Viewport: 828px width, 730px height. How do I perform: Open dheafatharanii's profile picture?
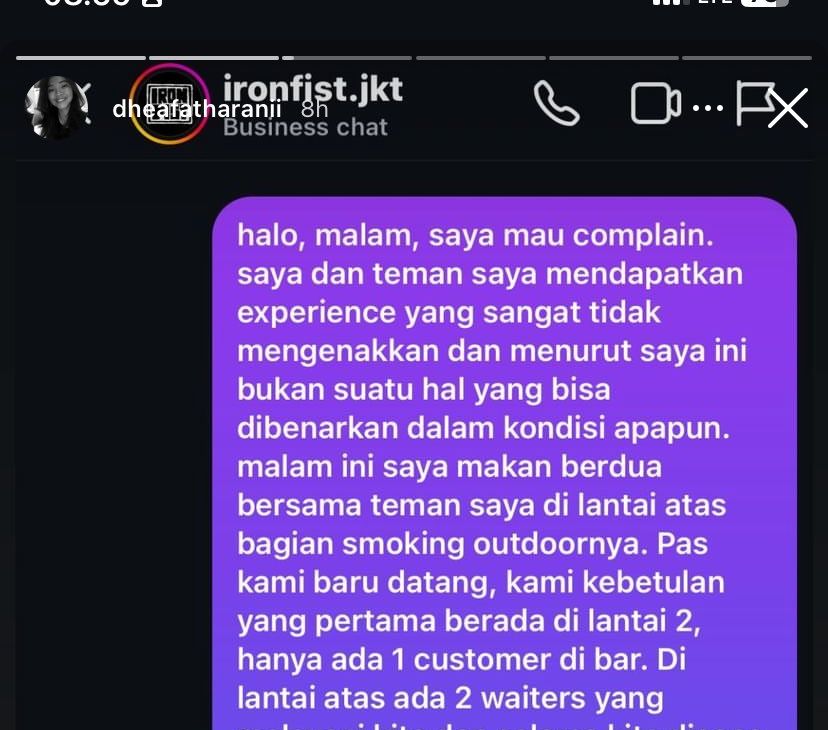click(x=56, y=107)
